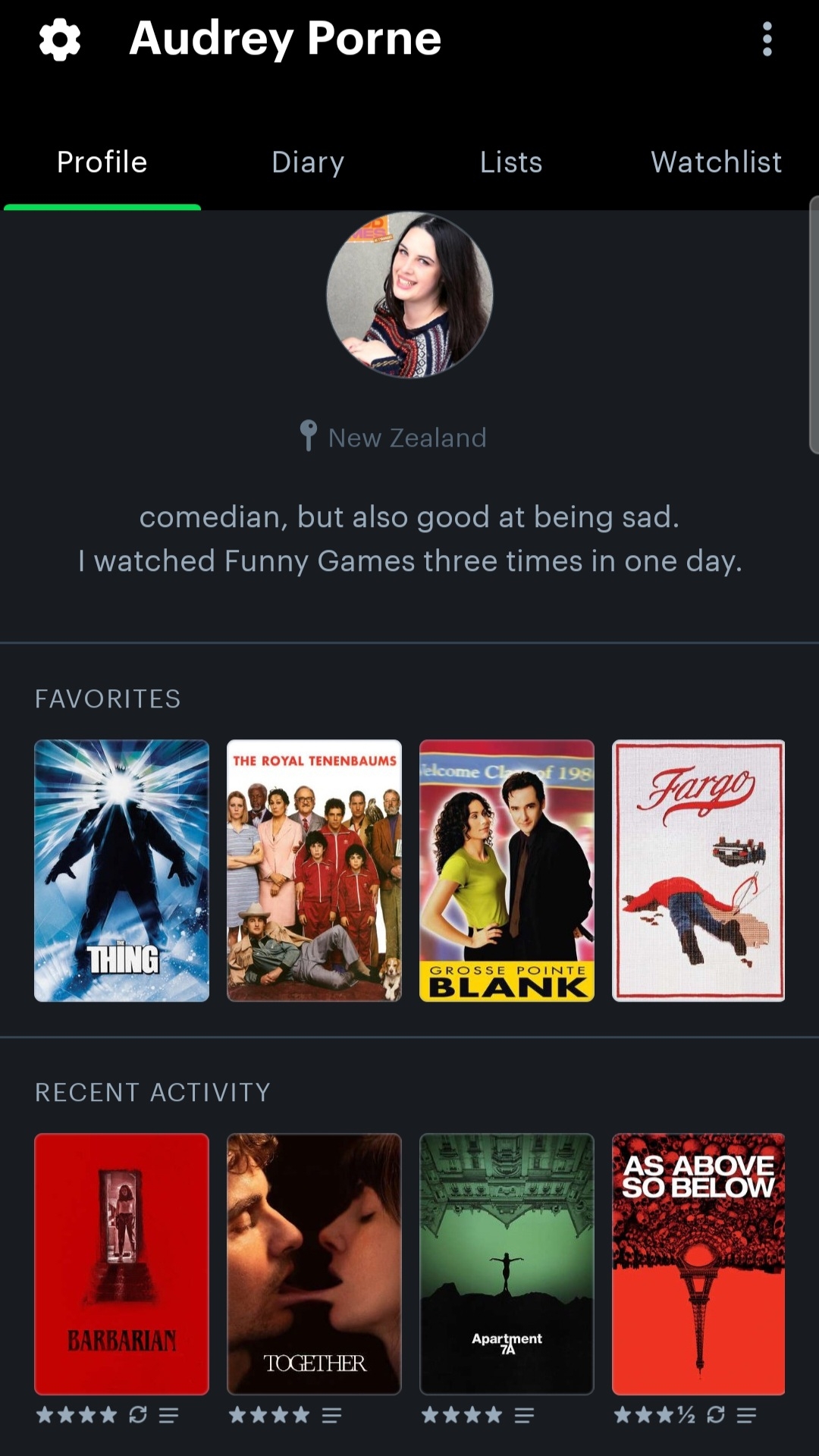Open the settings gear
The height and width of the screenshot is (1456, 819).
60,39
